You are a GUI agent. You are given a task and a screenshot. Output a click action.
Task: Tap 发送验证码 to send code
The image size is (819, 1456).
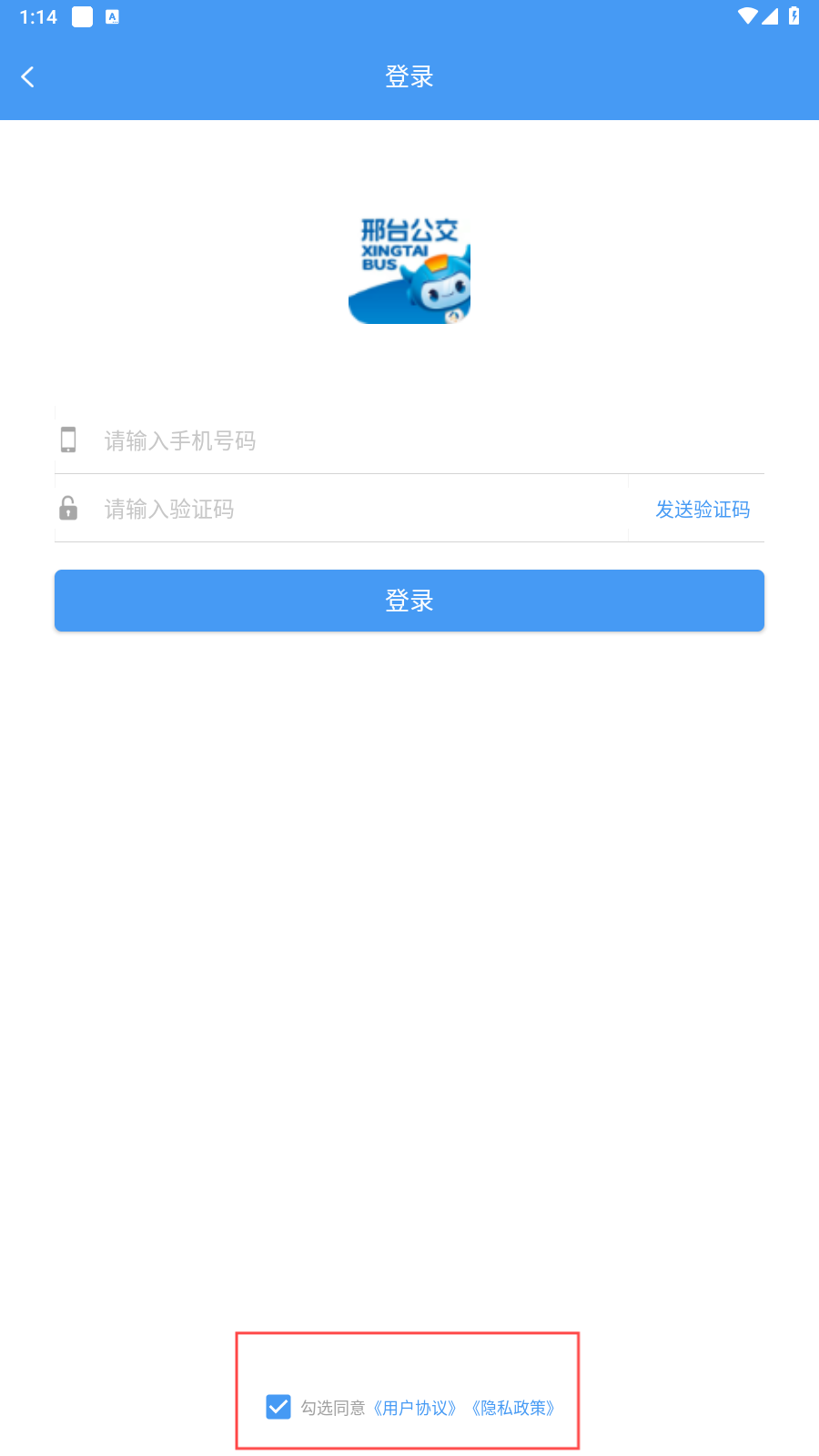pos(703,510)
